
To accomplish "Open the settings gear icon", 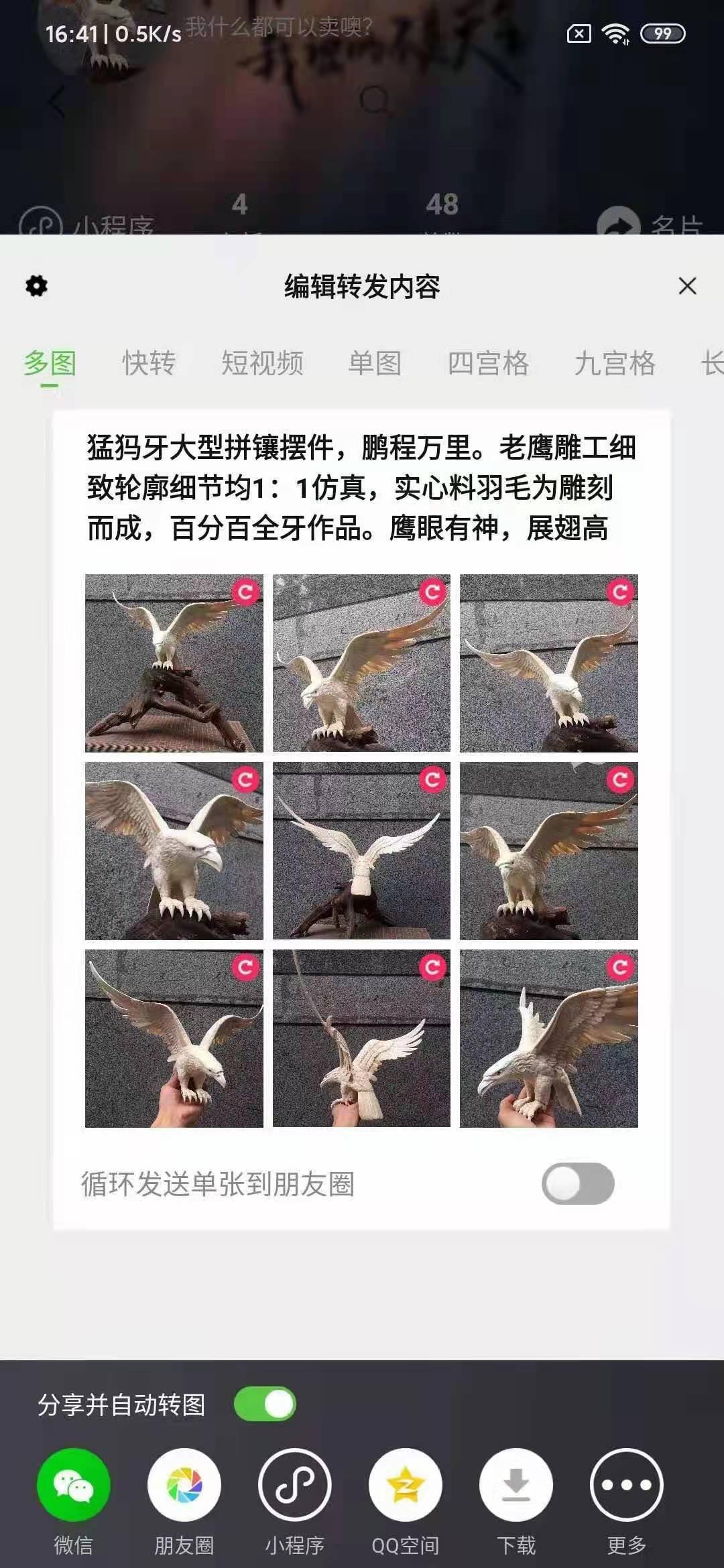I will [x=36, y=286].
